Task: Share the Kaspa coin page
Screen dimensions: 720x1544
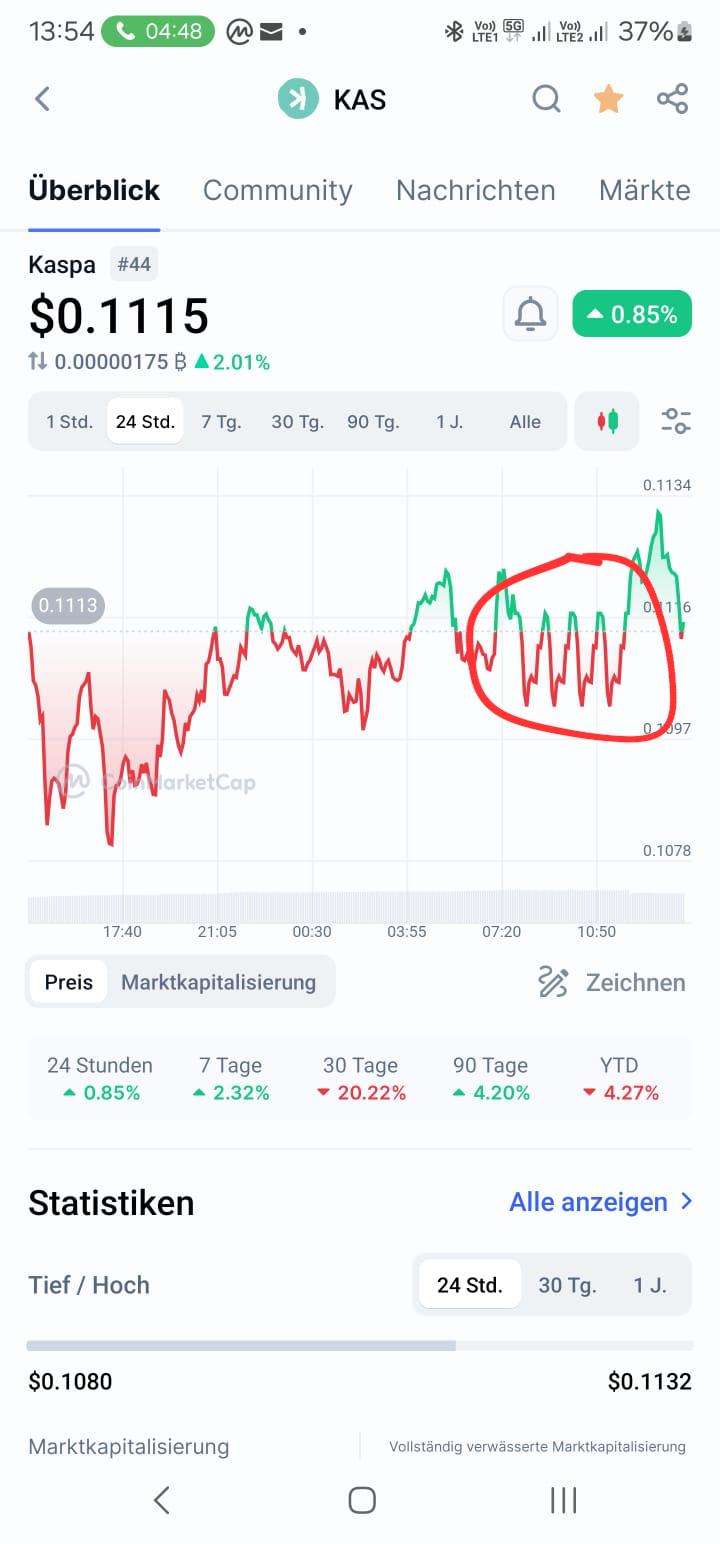Action: (x=672, y=99)
